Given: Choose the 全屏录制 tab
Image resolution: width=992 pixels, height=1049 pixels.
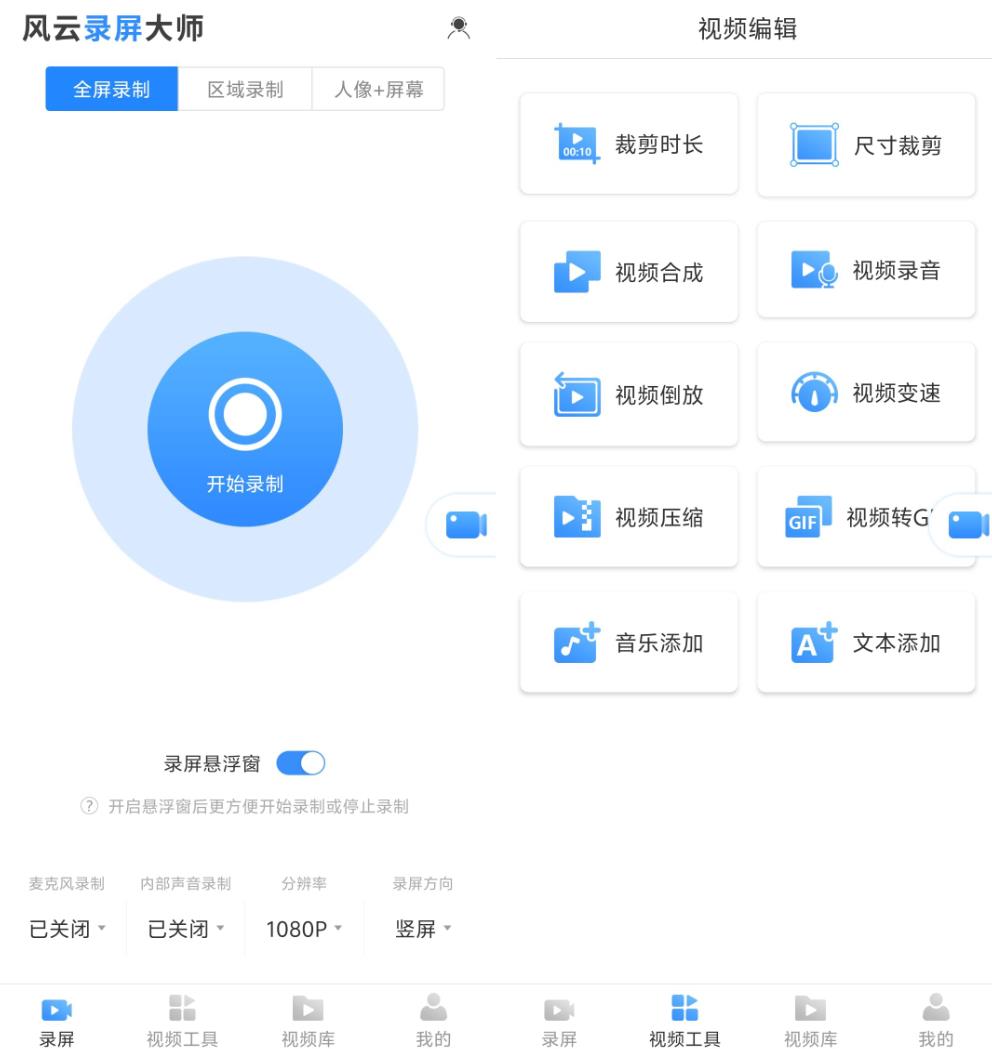Looking at the screenshot, I should pyautogui.click(x=111, y=89).
